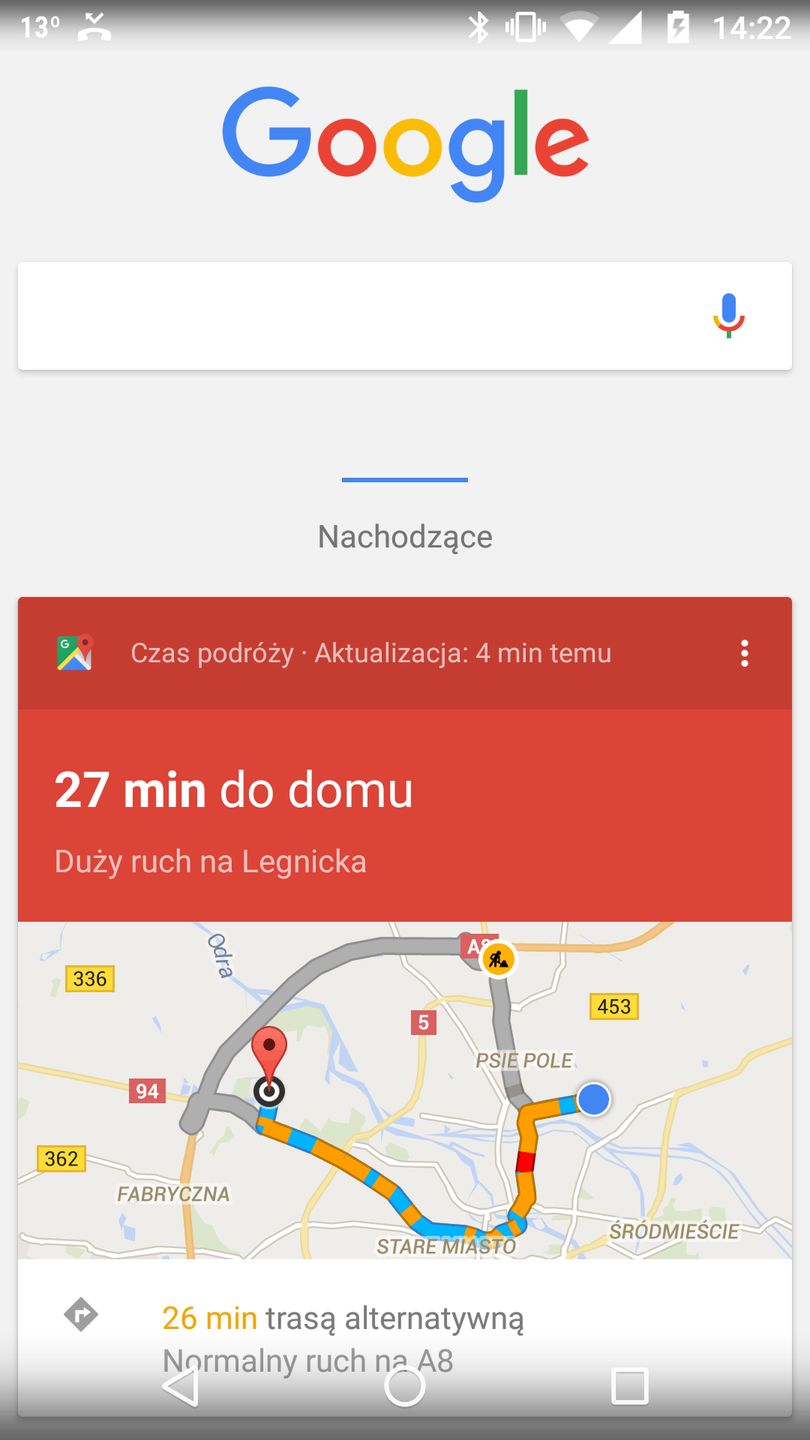Tap the yellow 453 road shield
810x1440 pixels.
[613, 1007]
